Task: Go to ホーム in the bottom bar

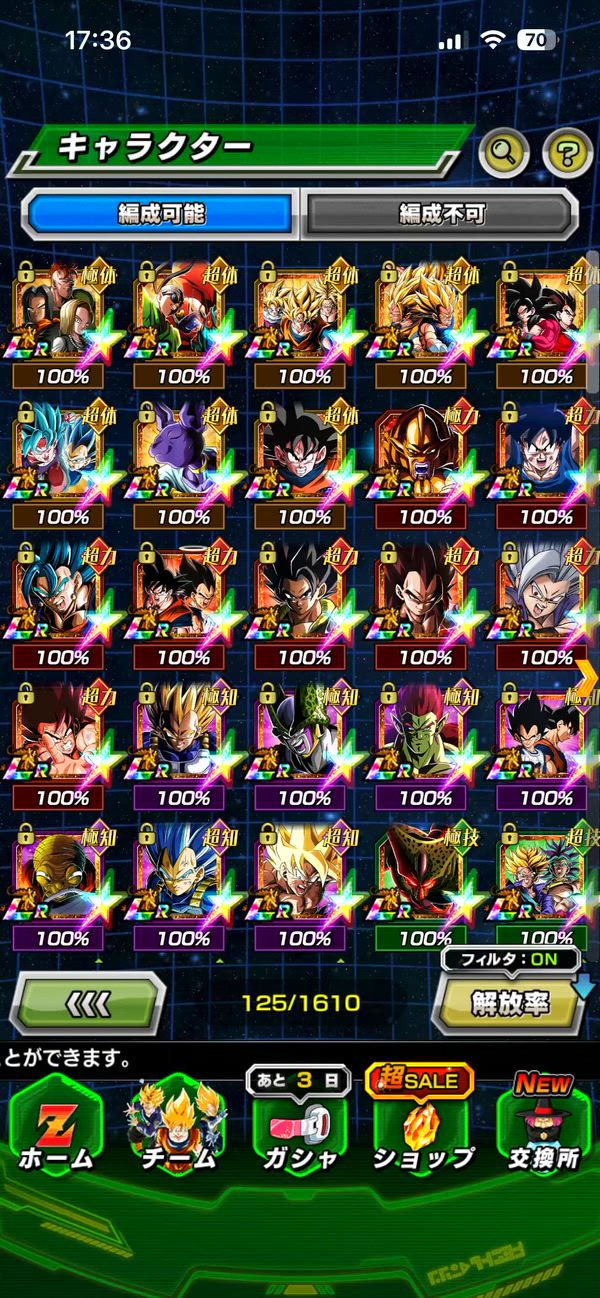Action: click(56, 1128)
